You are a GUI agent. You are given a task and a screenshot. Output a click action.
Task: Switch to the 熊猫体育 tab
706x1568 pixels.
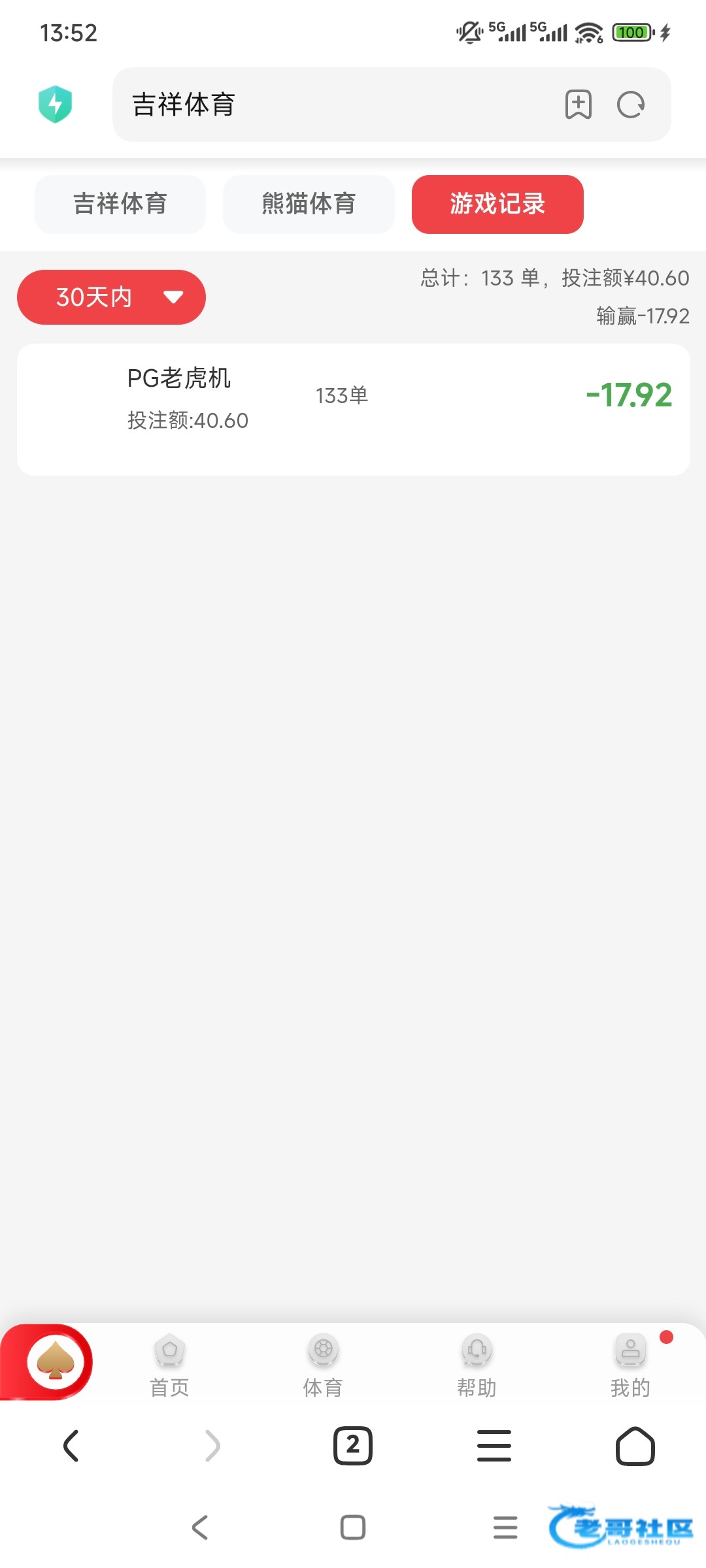click(309, 204)
